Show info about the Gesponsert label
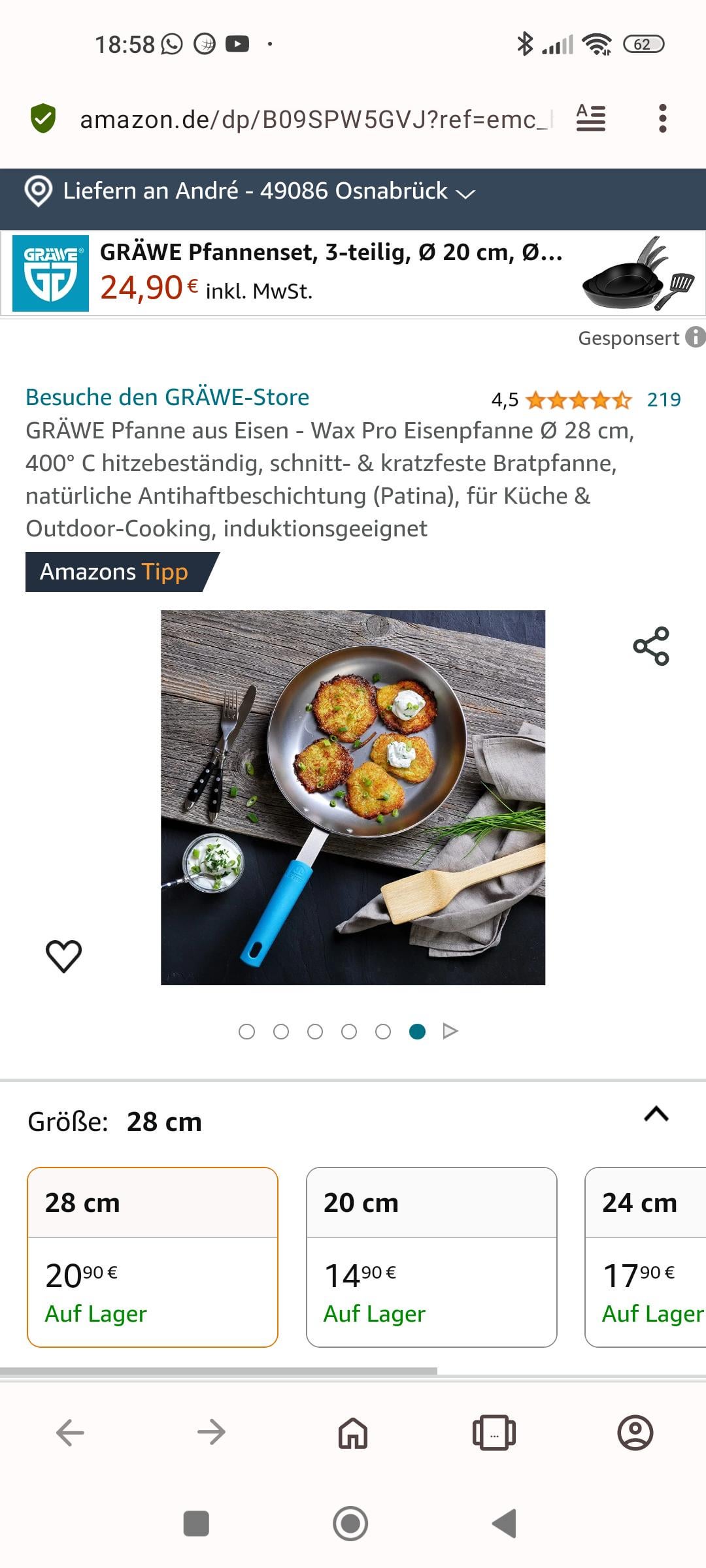 point(694,338)
